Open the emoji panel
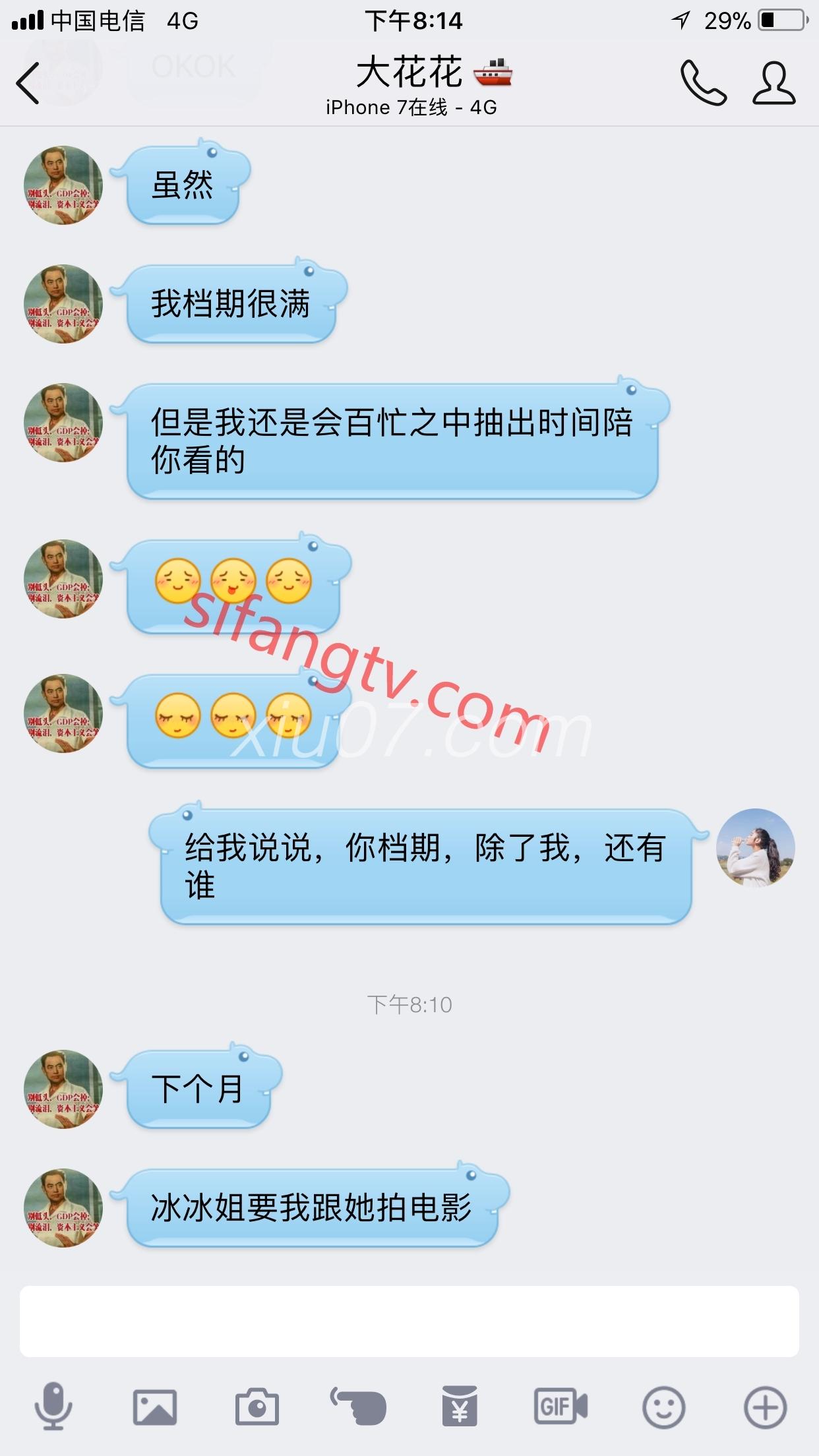 point(663,1407)
